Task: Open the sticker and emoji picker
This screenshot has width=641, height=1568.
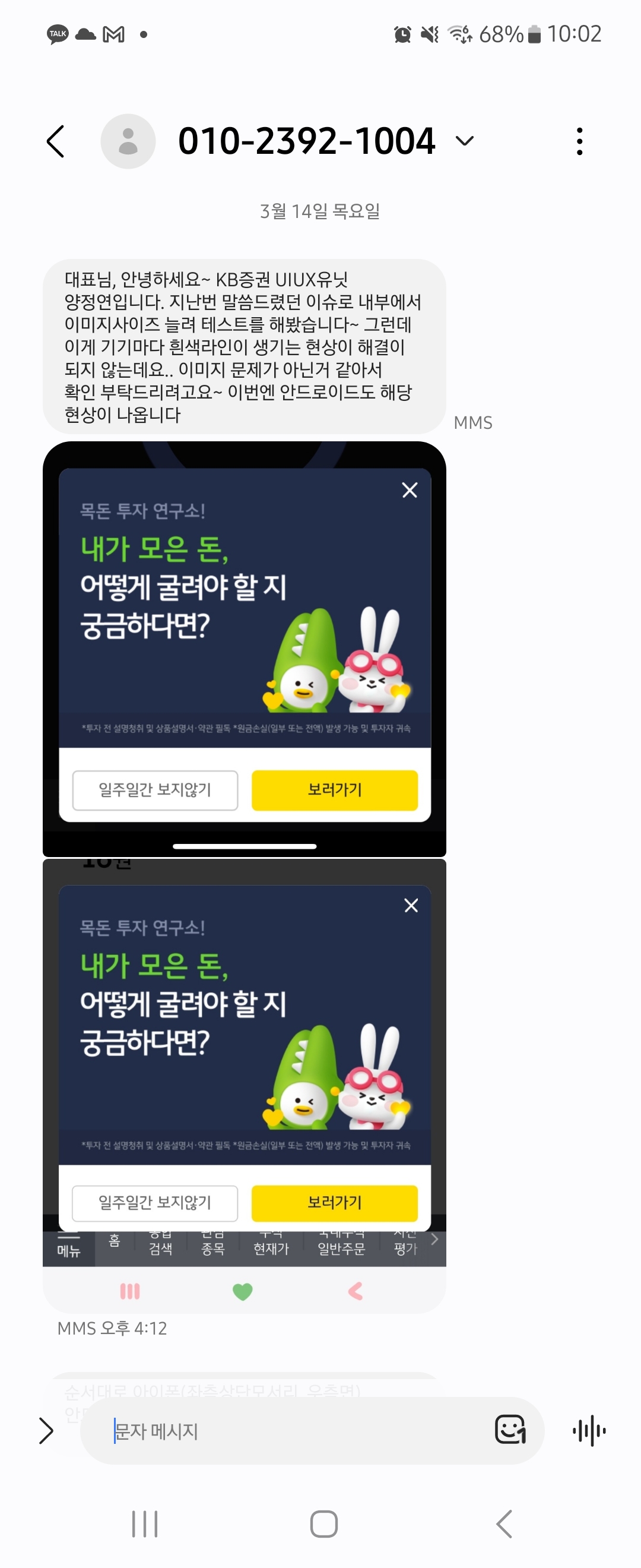Action: [510, 1429]
